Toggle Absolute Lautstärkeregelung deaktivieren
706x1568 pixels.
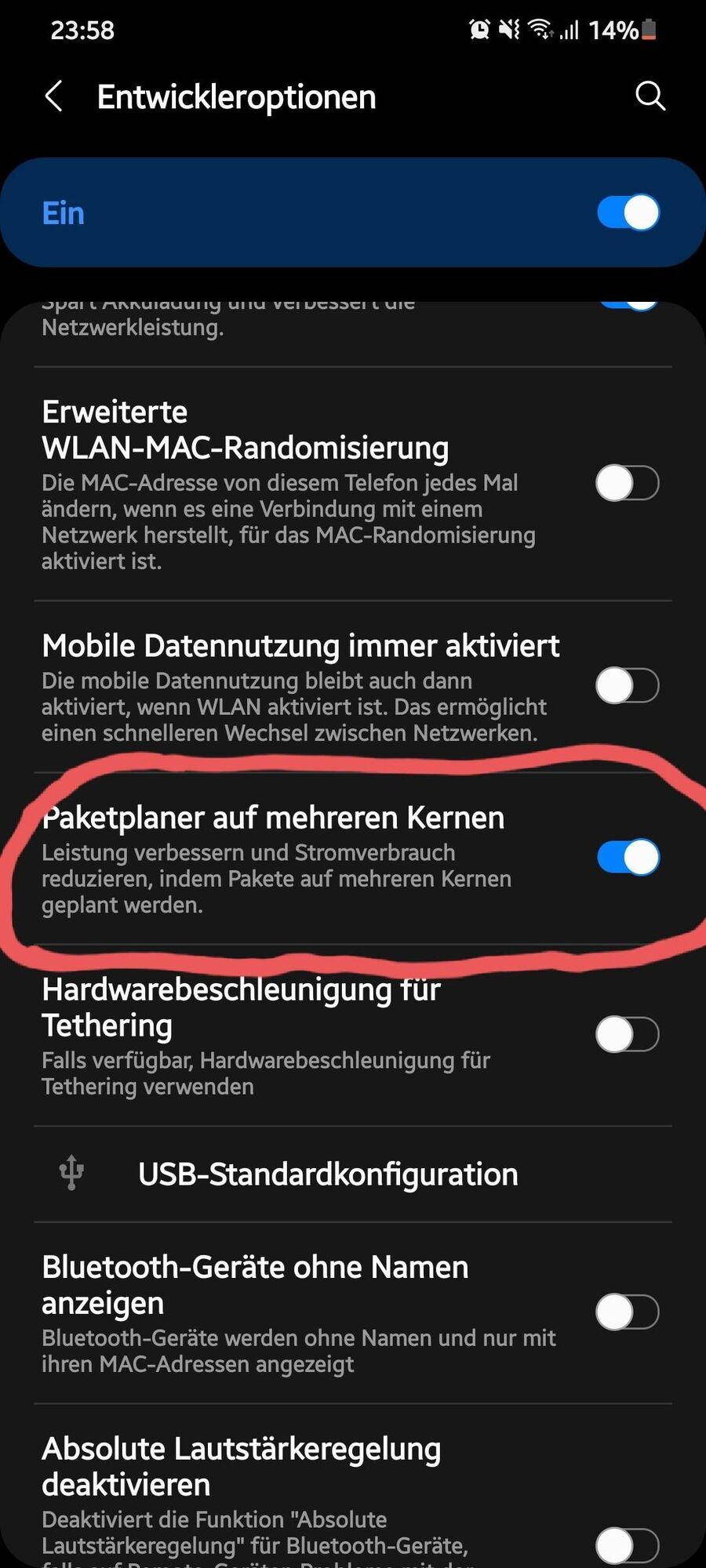coord(628,1545)
